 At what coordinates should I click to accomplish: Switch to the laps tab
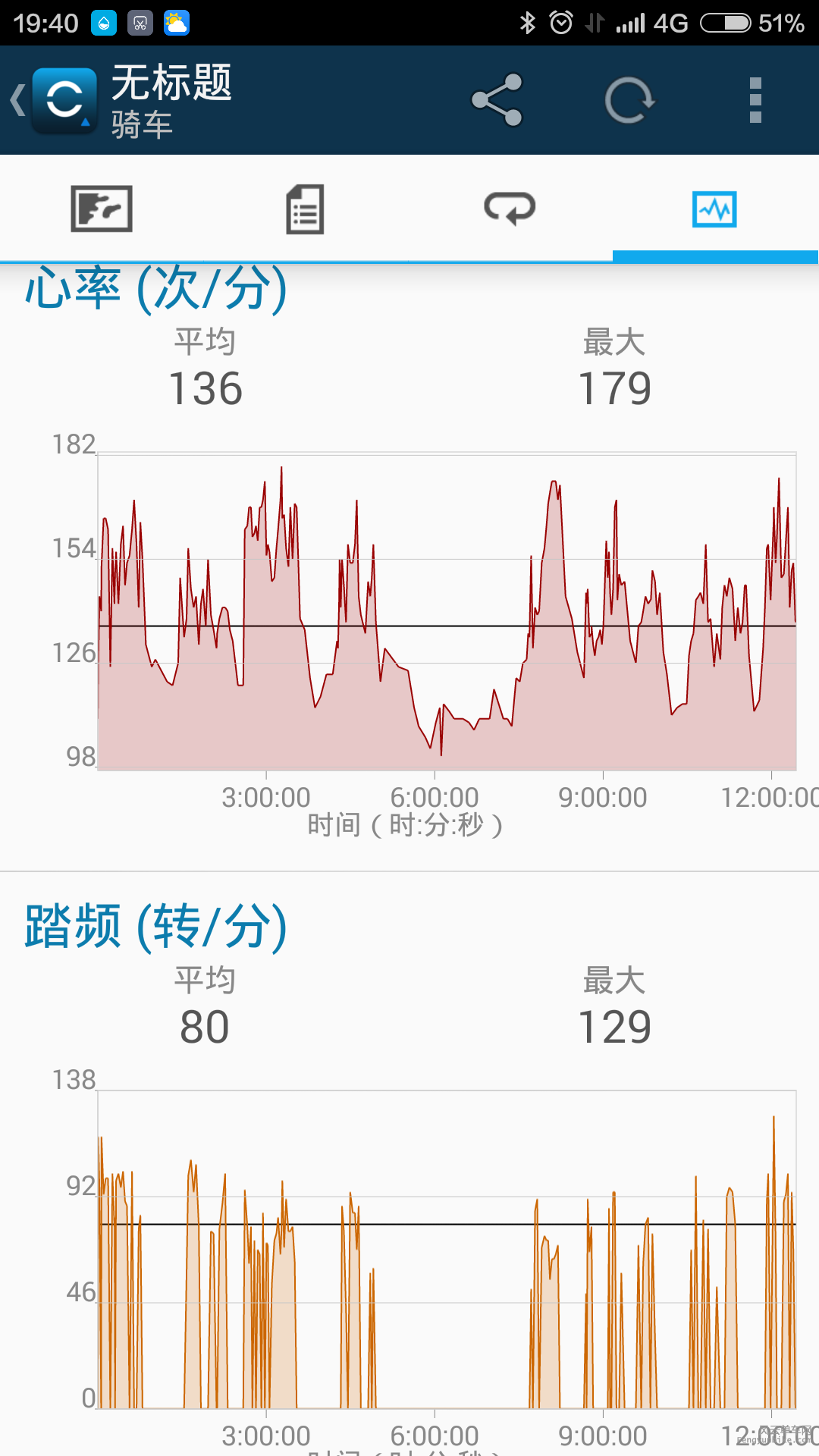510,209
